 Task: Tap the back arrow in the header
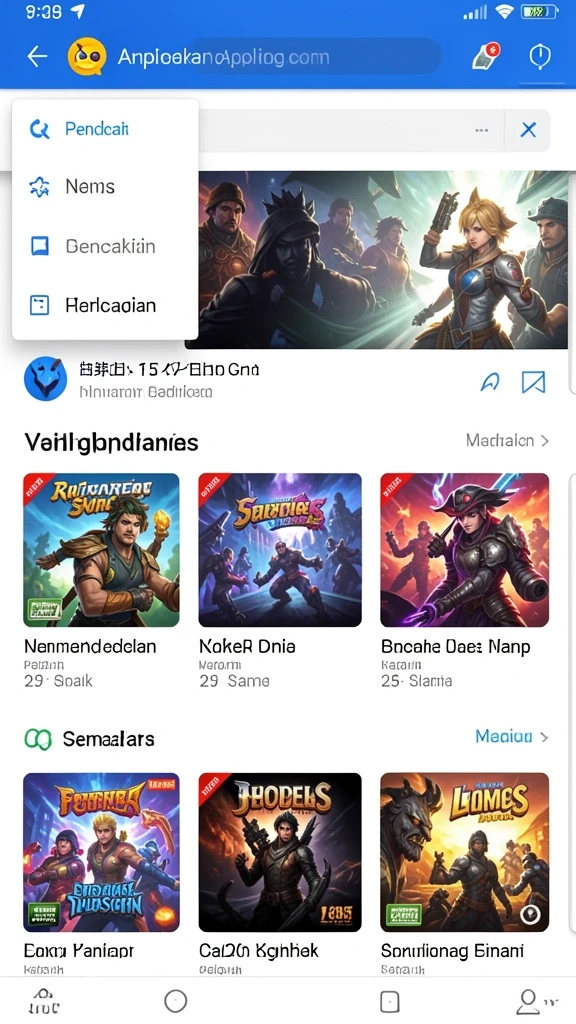37,57
